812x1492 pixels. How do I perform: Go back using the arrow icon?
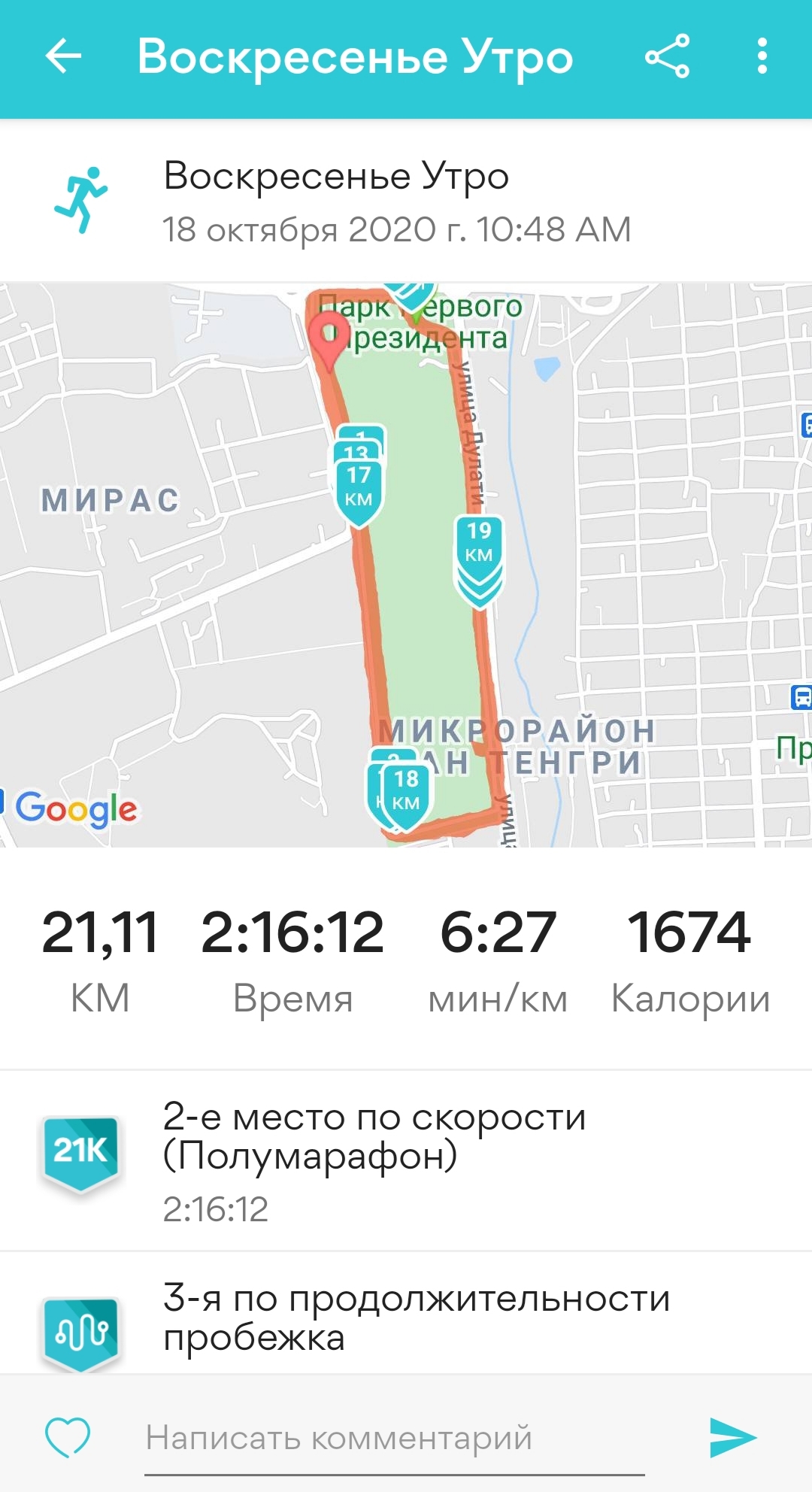tap(63, 56)
